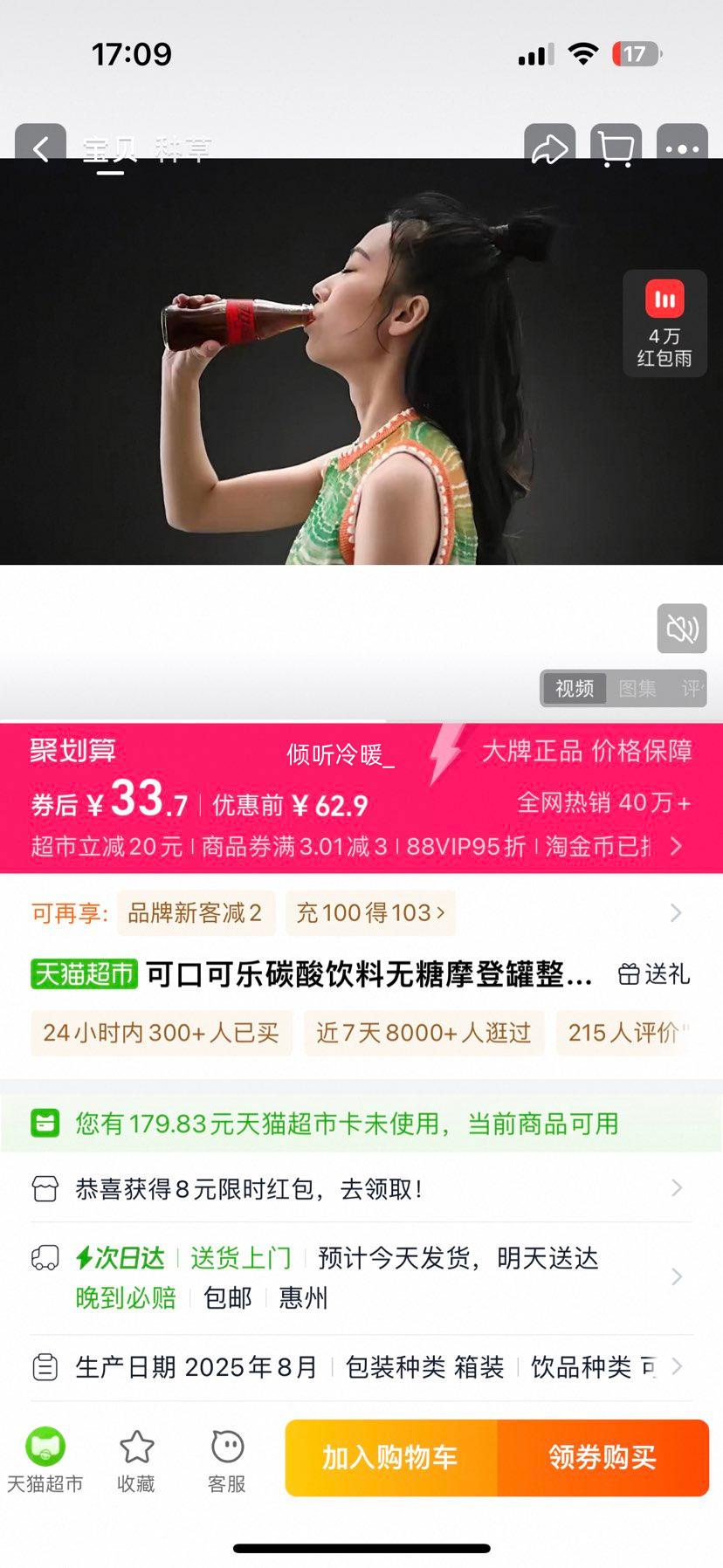The width and height of the screenshot is (723, 1568).
Task: Expand the coupon discount details row
Action: coord(675,846)
